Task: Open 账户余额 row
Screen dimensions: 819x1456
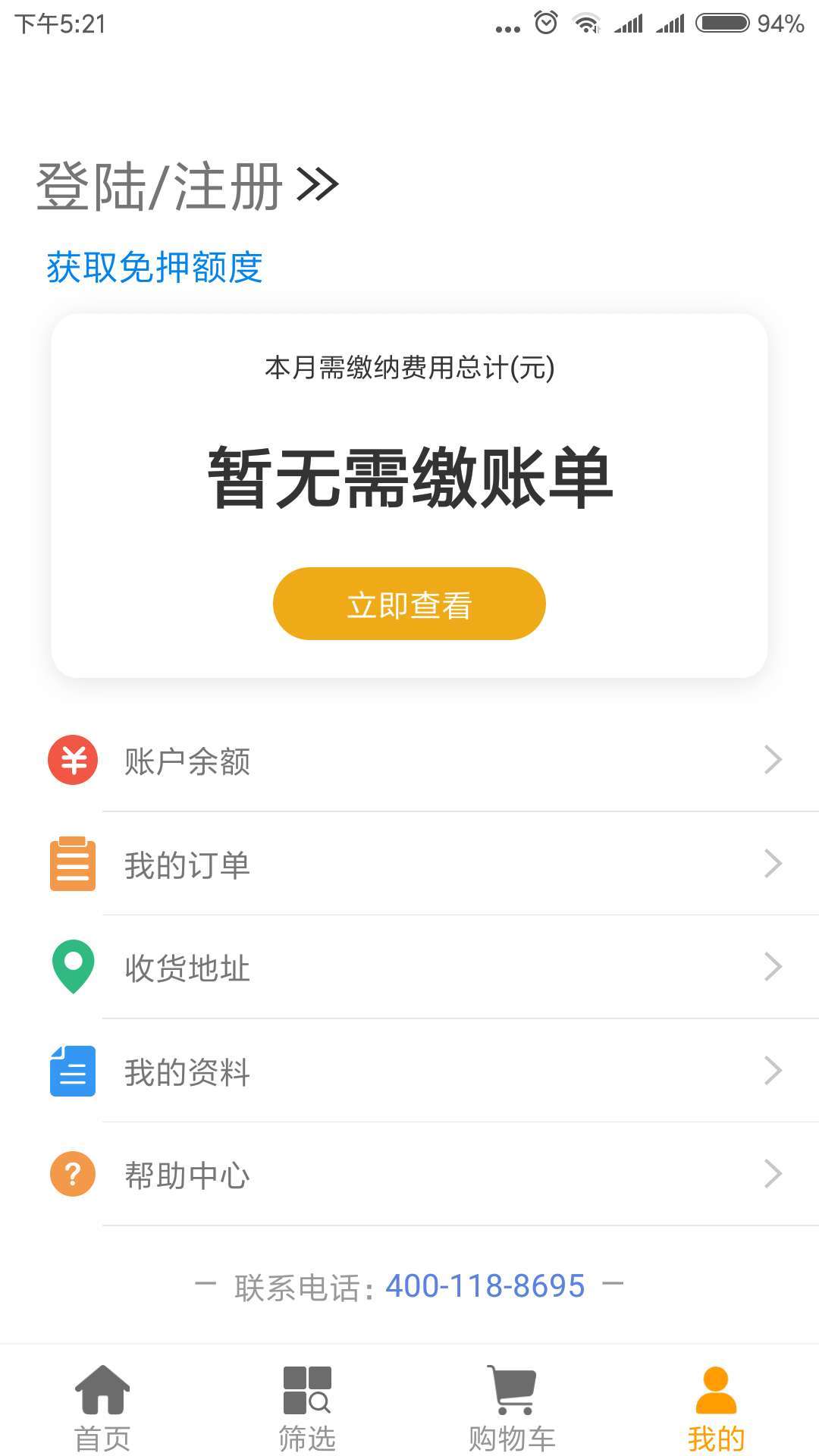Action: tap(409, 761)
